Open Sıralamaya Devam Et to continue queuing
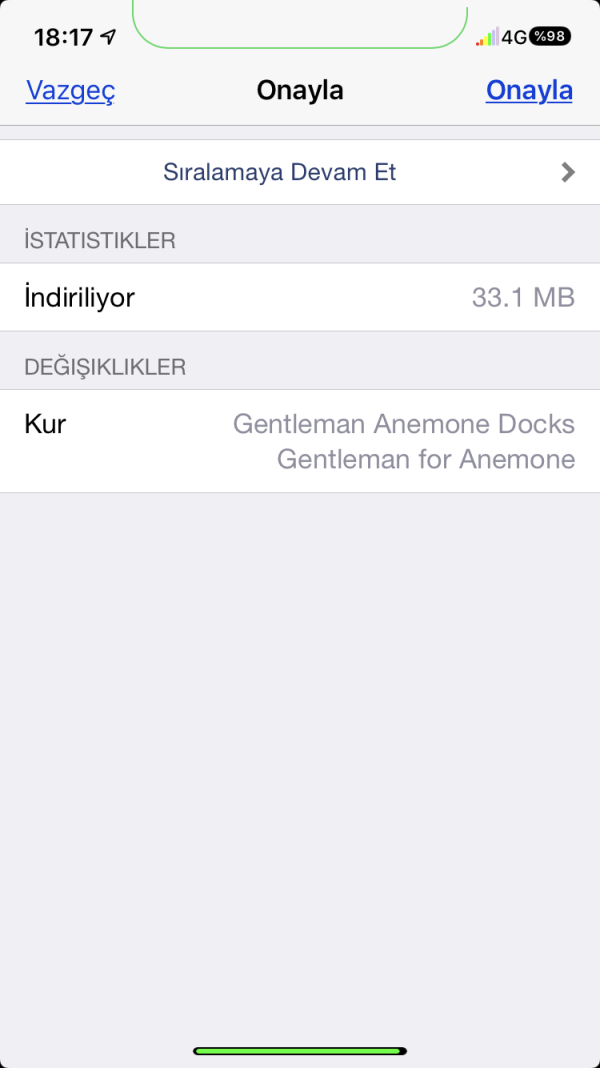 pos(300,172)
